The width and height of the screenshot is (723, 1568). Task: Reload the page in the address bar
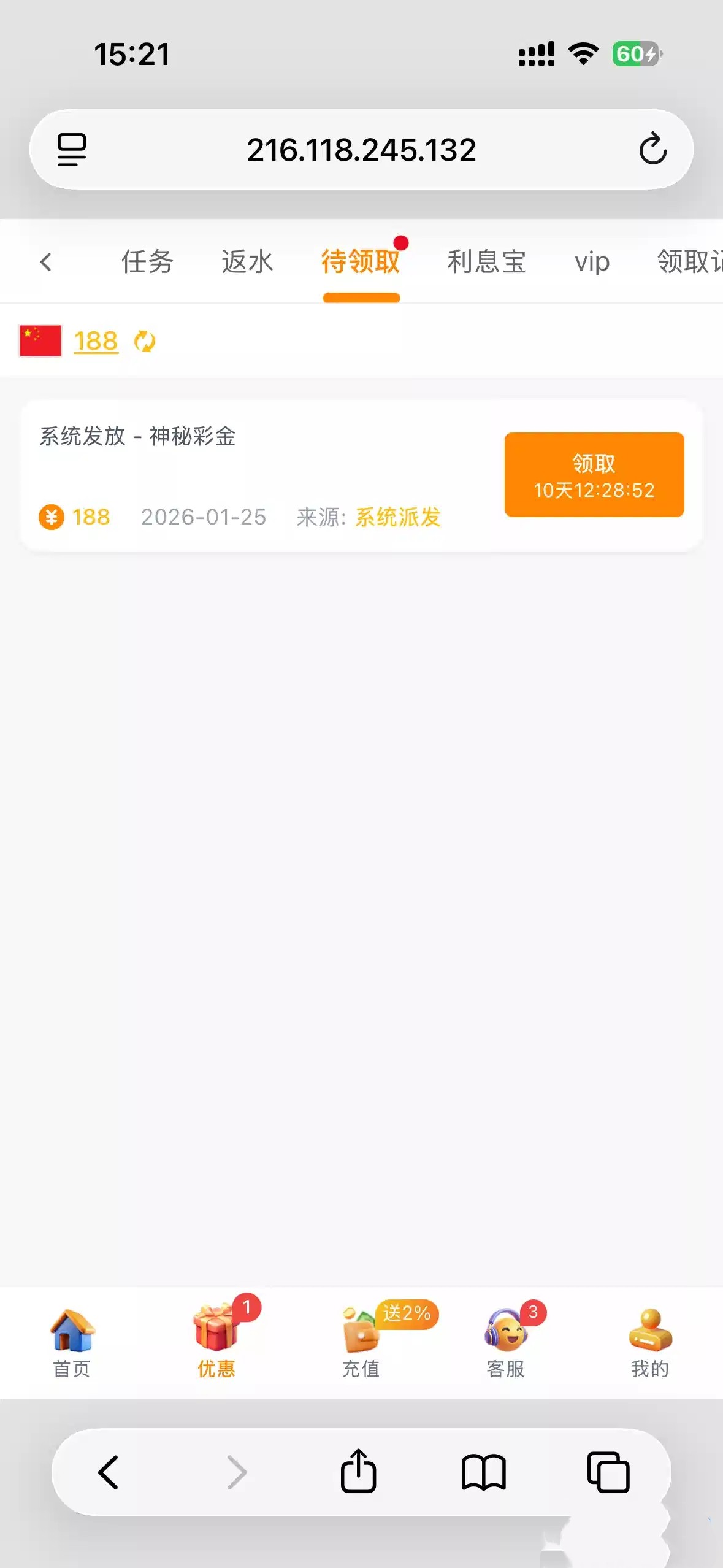652,149
